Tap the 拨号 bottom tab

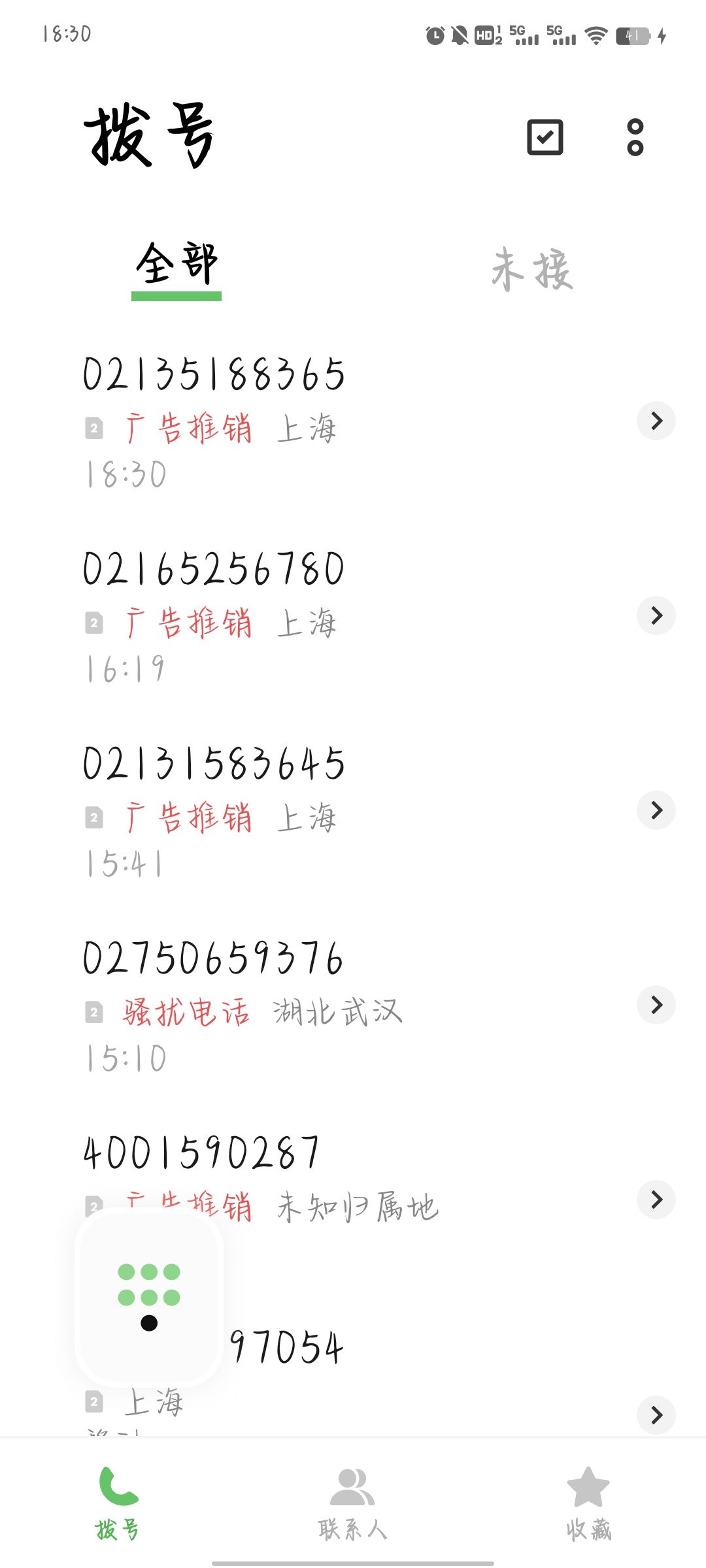pyautogui.click(x=118, y=1504)
